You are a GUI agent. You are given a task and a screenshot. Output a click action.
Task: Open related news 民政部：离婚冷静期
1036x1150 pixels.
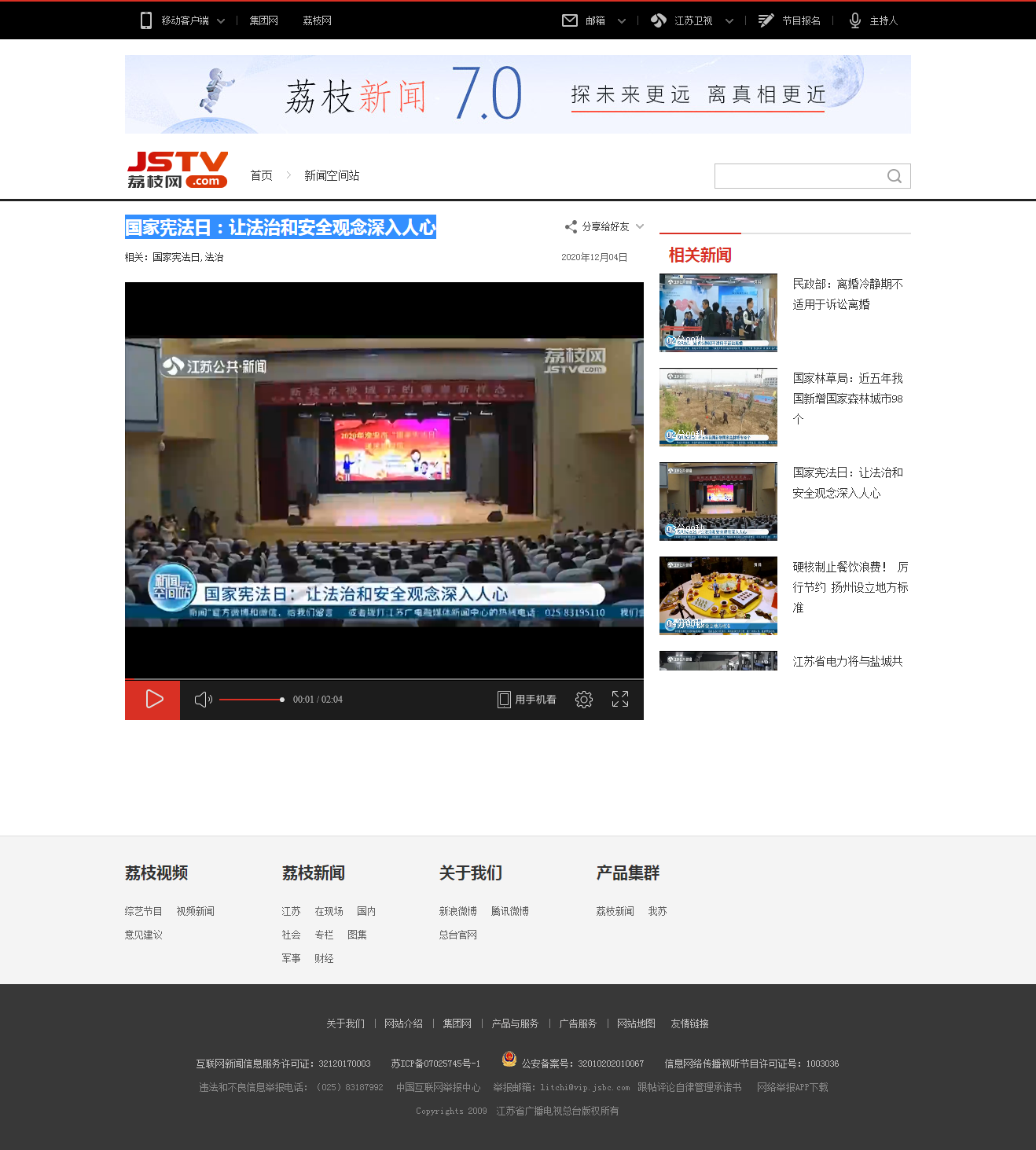coord(847,293)
